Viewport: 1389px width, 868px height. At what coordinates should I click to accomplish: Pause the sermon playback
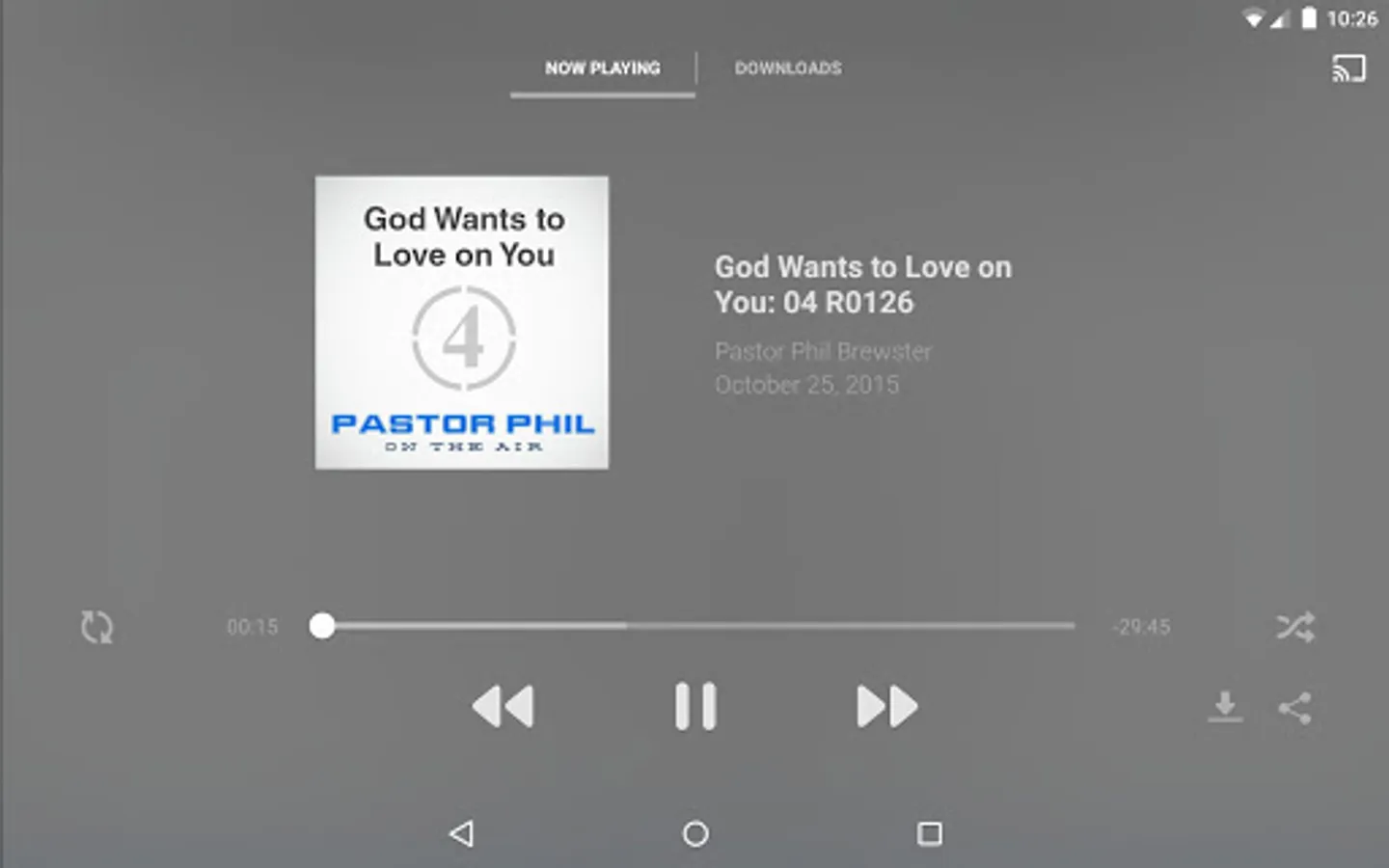click(695, 706)
